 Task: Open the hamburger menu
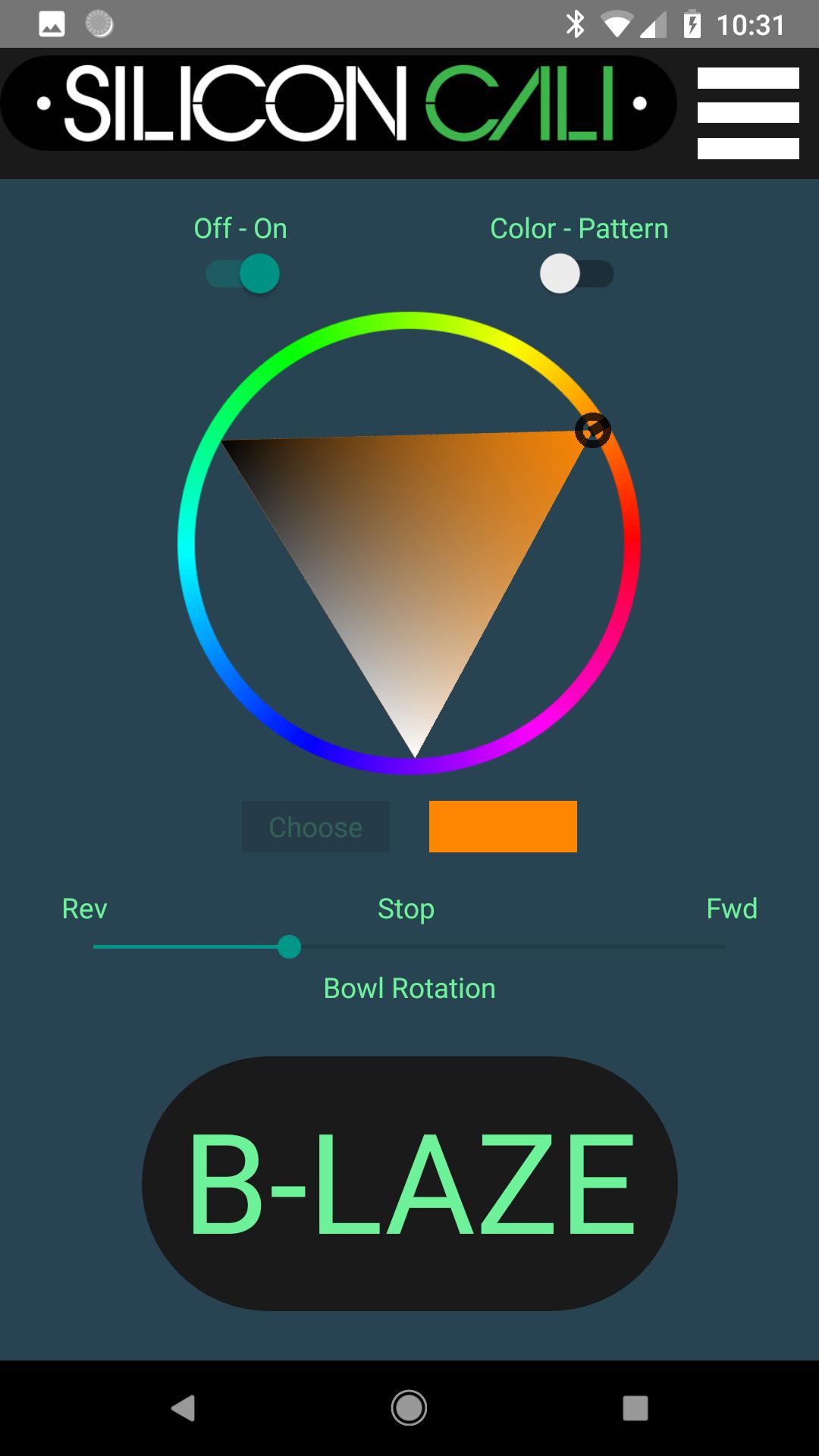click(748, 114)
